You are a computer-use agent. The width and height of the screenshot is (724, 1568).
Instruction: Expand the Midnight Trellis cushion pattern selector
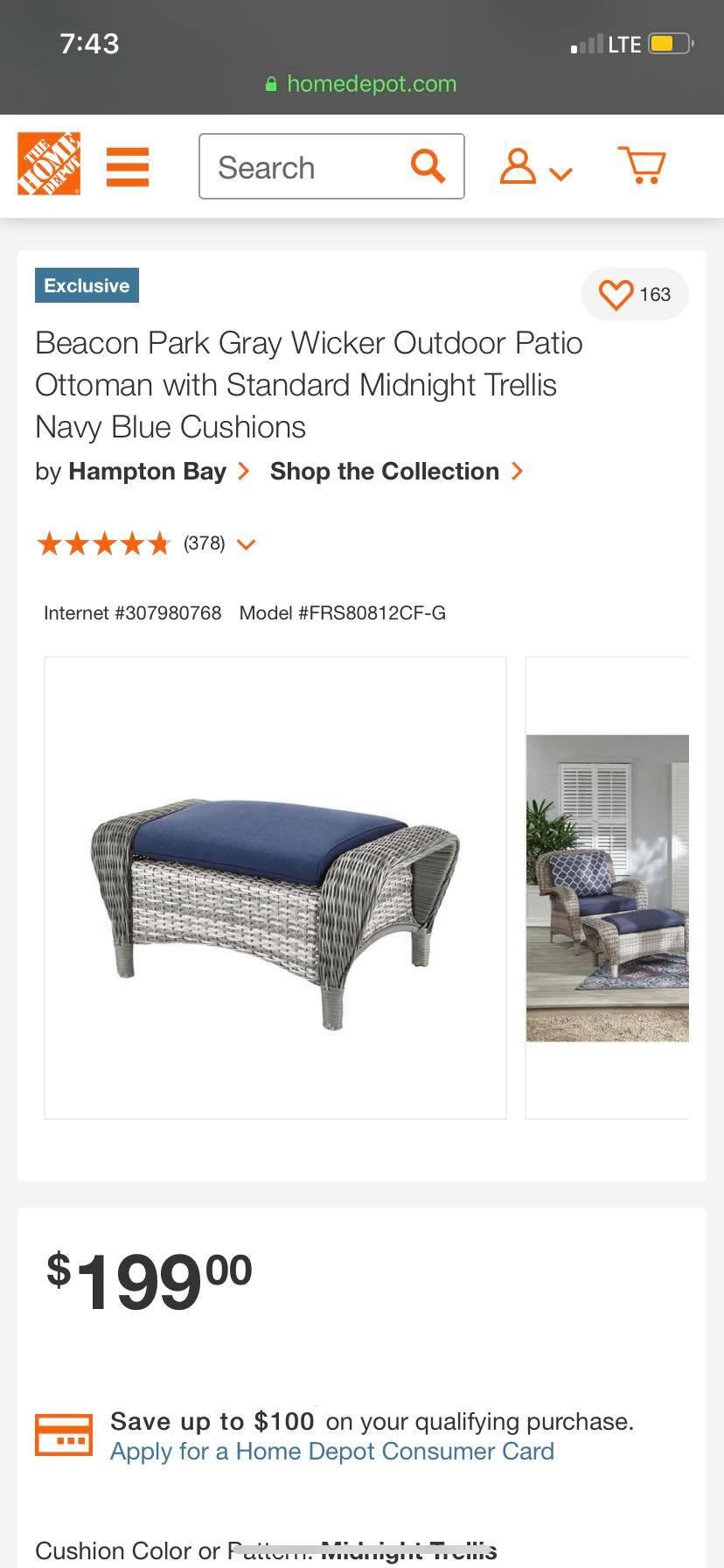407,1547
